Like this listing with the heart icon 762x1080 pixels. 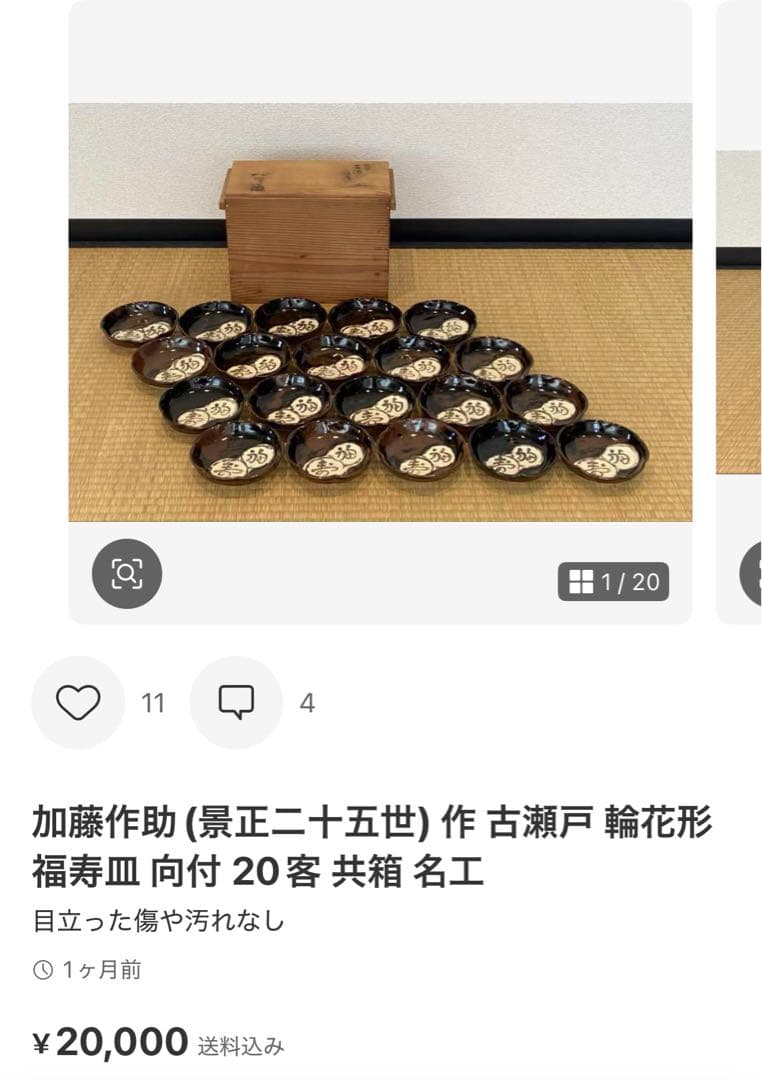coord(78,703)
